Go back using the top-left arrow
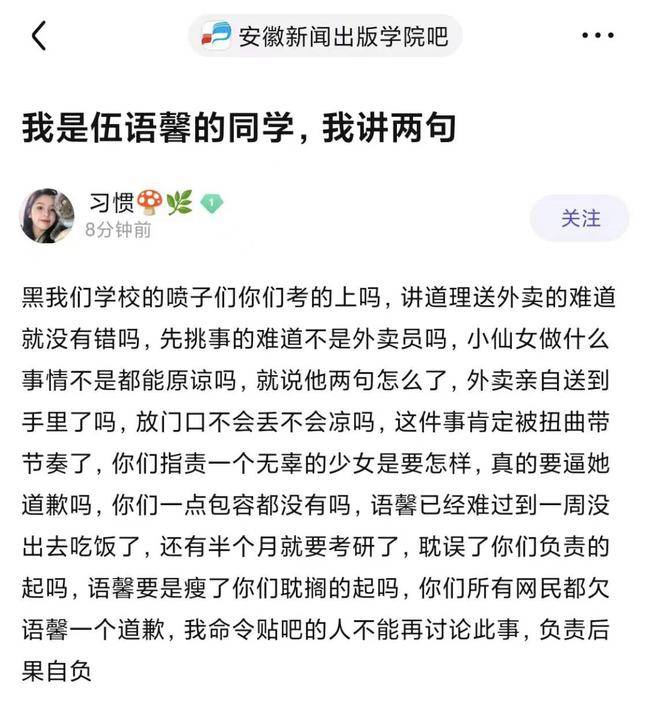Screen dimensions: 650x711 (39, 37)
